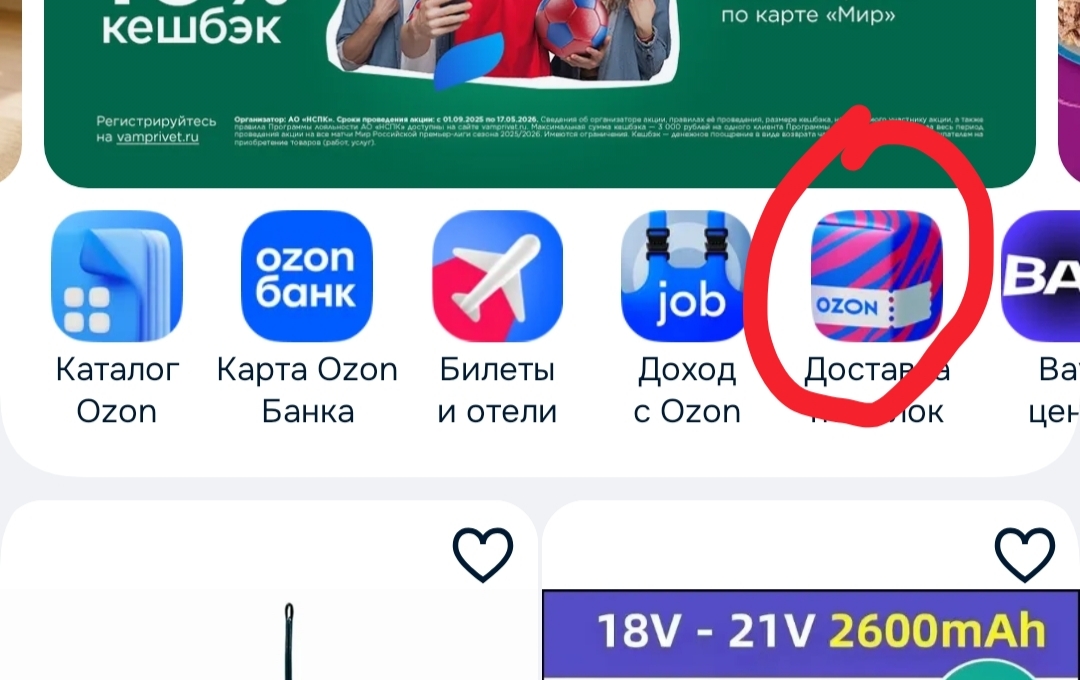Open the Каталог Ozon shortcut
This screenshot has height=680, width=1080.
tap(117, 277)
